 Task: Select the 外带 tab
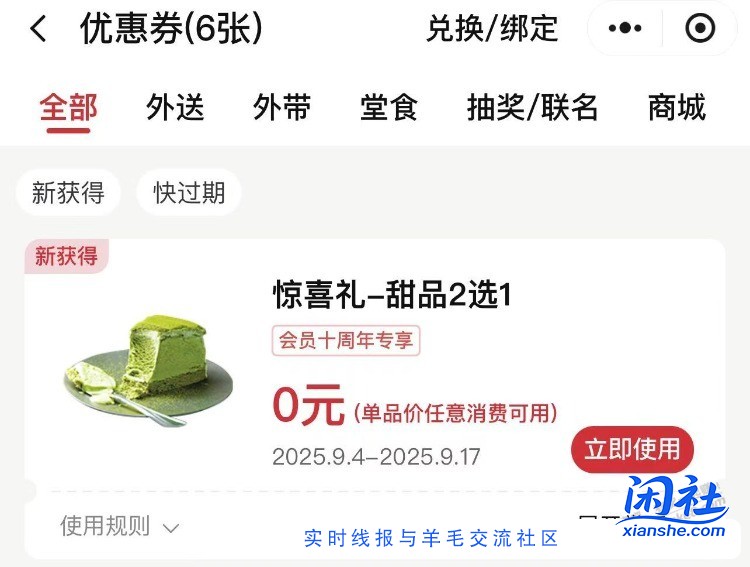pyautogui.click(x=282, y=108)
